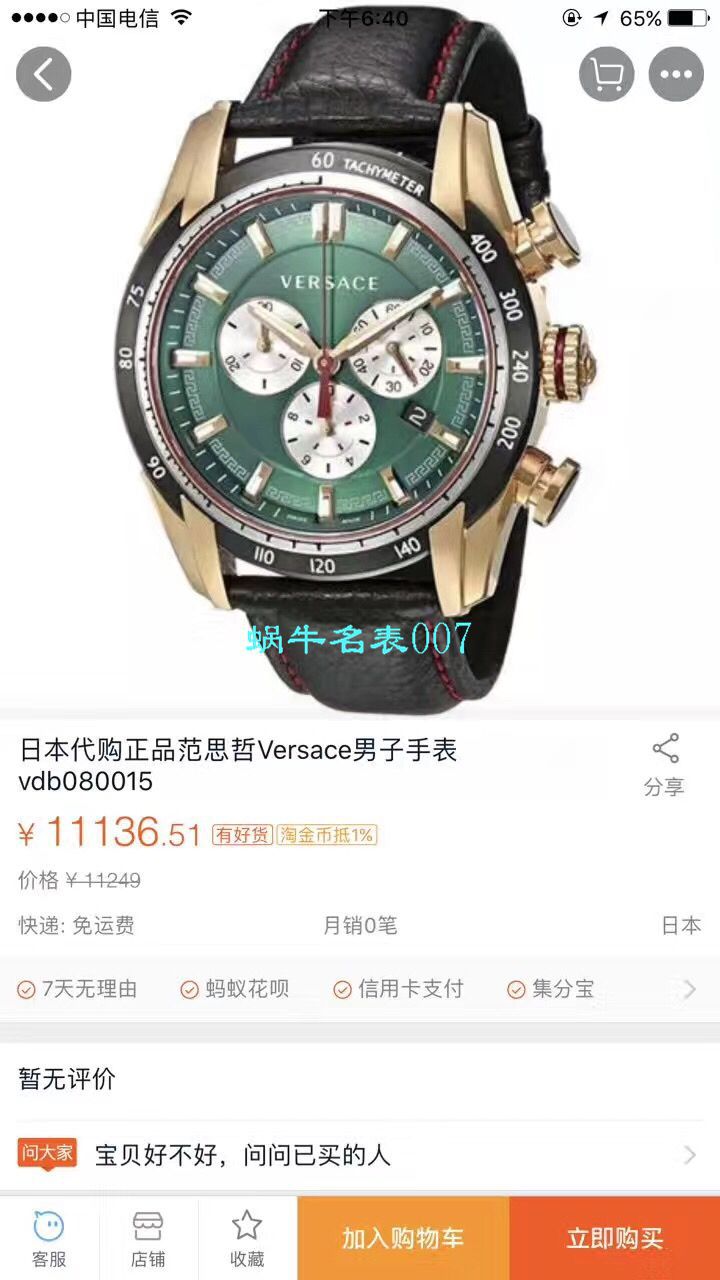Open the 问大家 ask buyers row
720x1280 pixels.
pyautogui.click(x=360, y=1155)
